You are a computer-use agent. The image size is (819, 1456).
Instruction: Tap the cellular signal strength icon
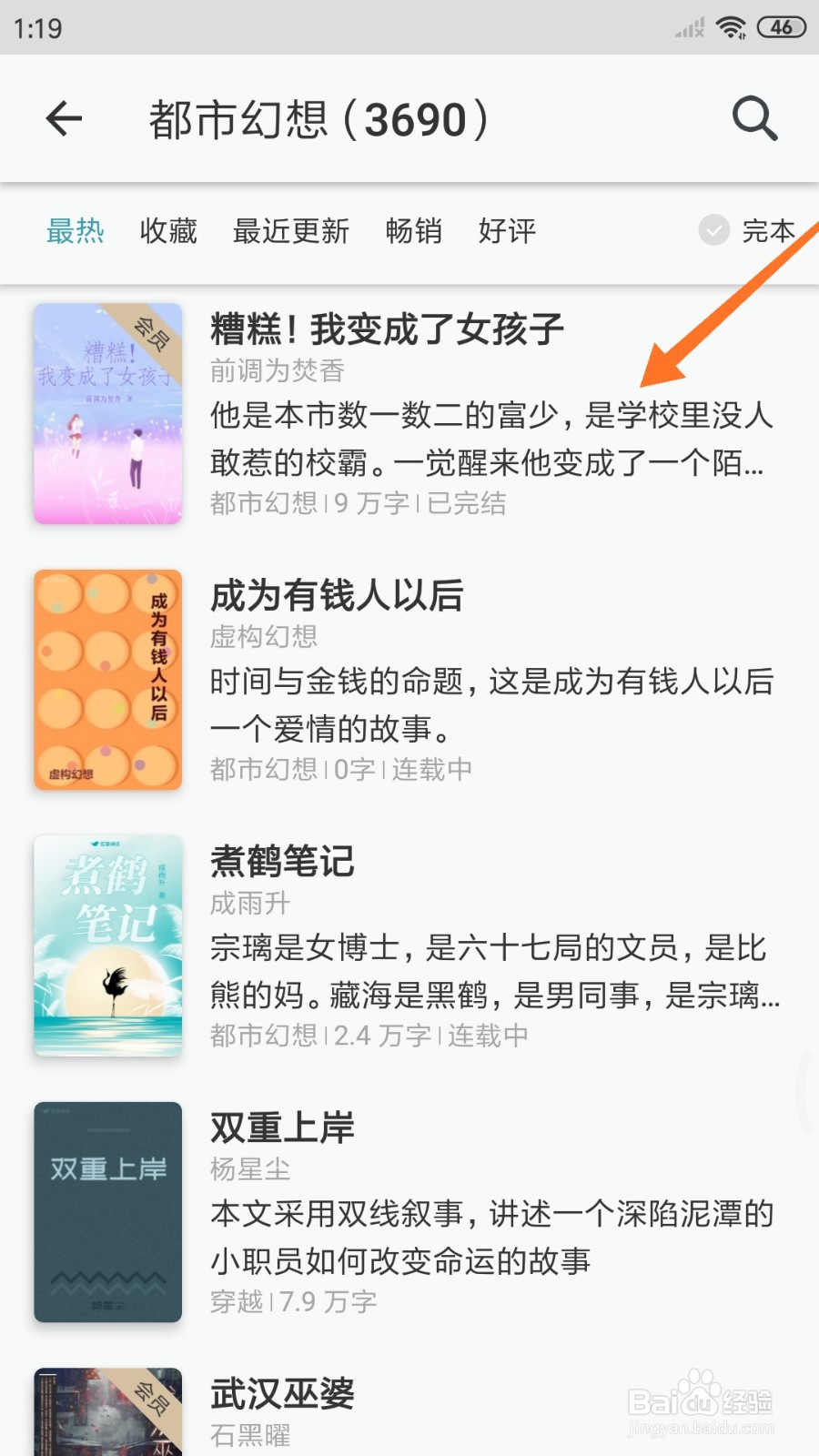click(x=687, y=27)
